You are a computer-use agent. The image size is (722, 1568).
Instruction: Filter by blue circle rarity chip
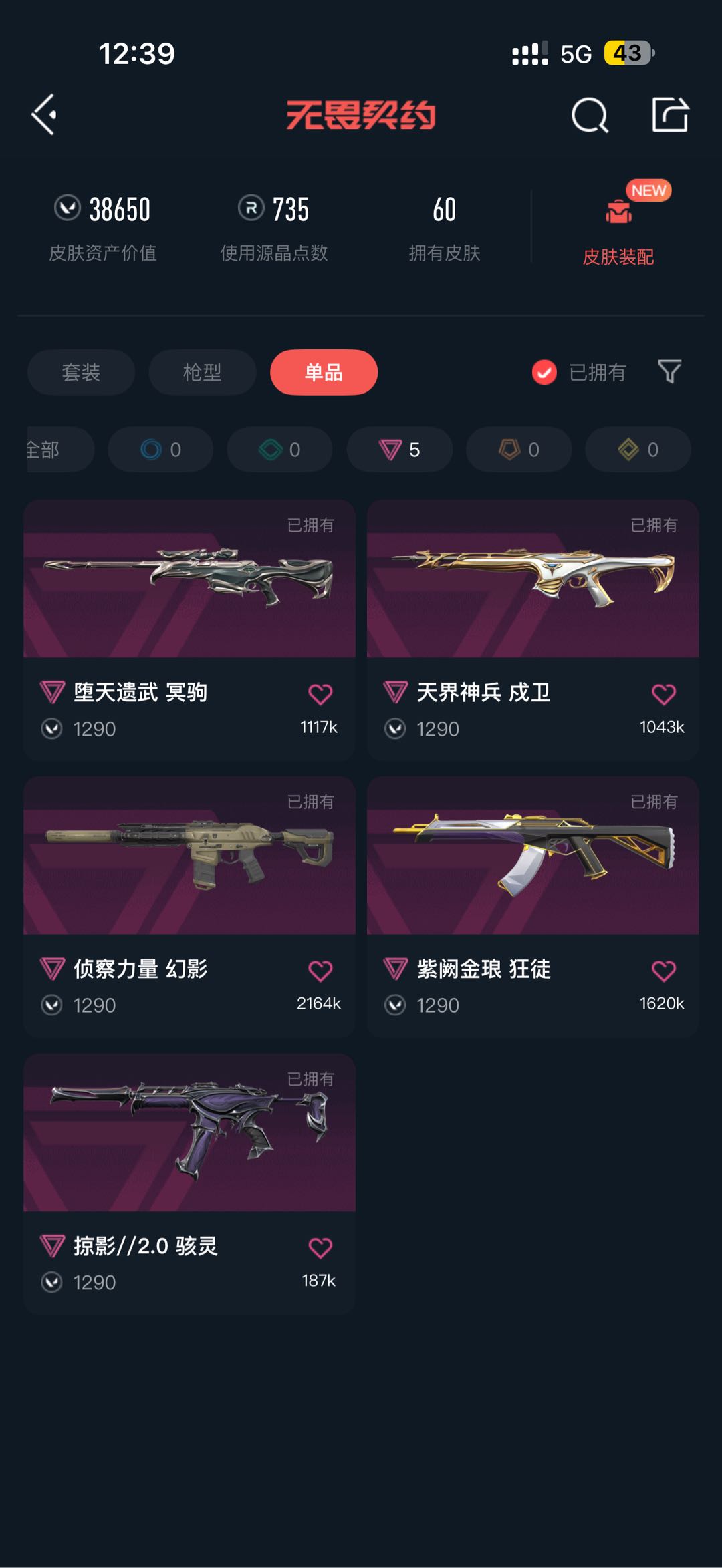click(160, 450)
